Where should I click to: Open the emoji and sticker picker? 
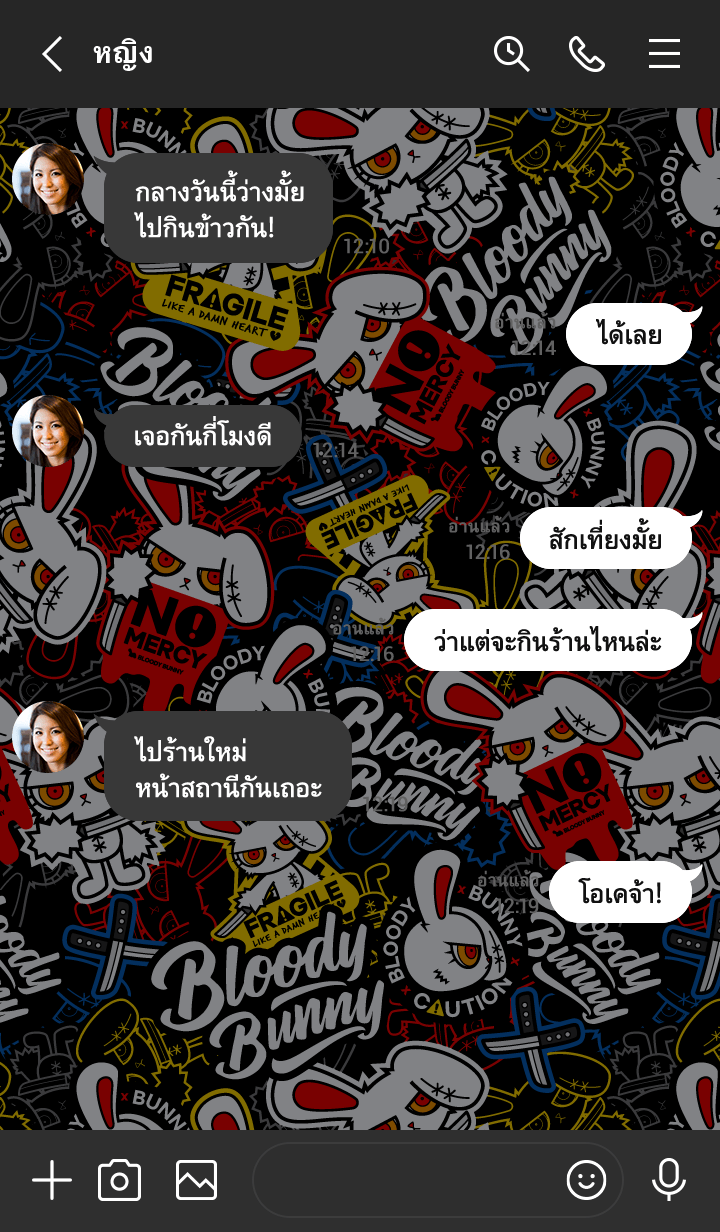tap(587, 1181)
